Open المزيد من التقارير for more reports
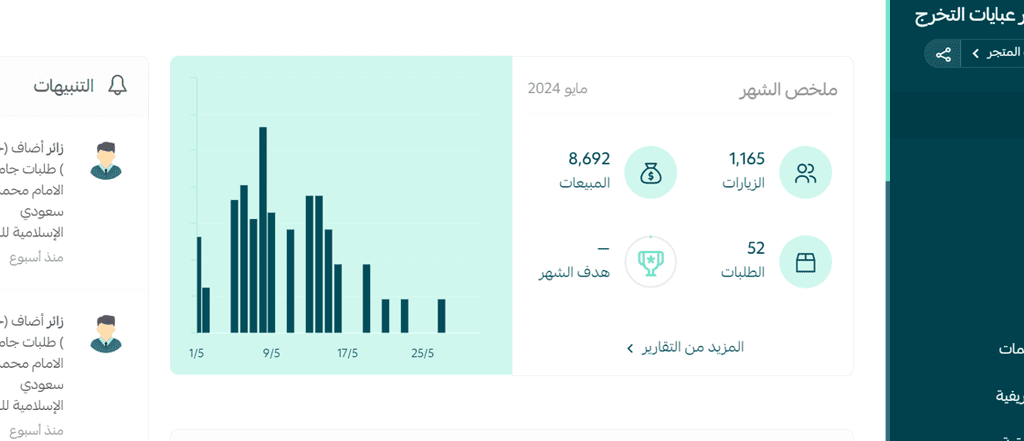Screen dimensions: 1024x441 [686, 348]
